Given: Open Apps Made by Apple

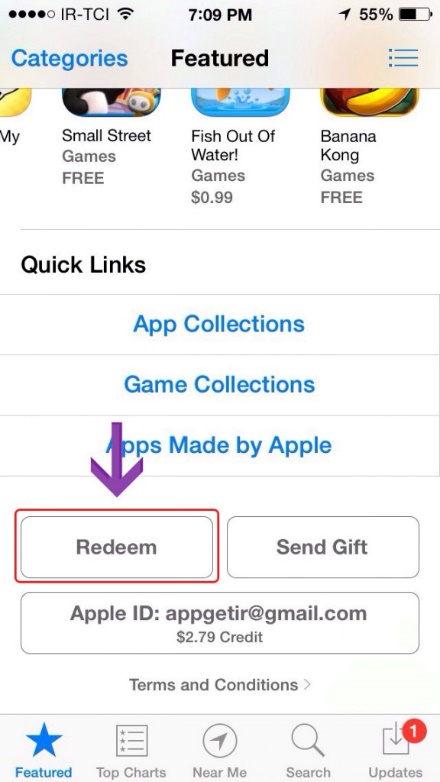Looking at the screenshot, I should pos(220,445).
